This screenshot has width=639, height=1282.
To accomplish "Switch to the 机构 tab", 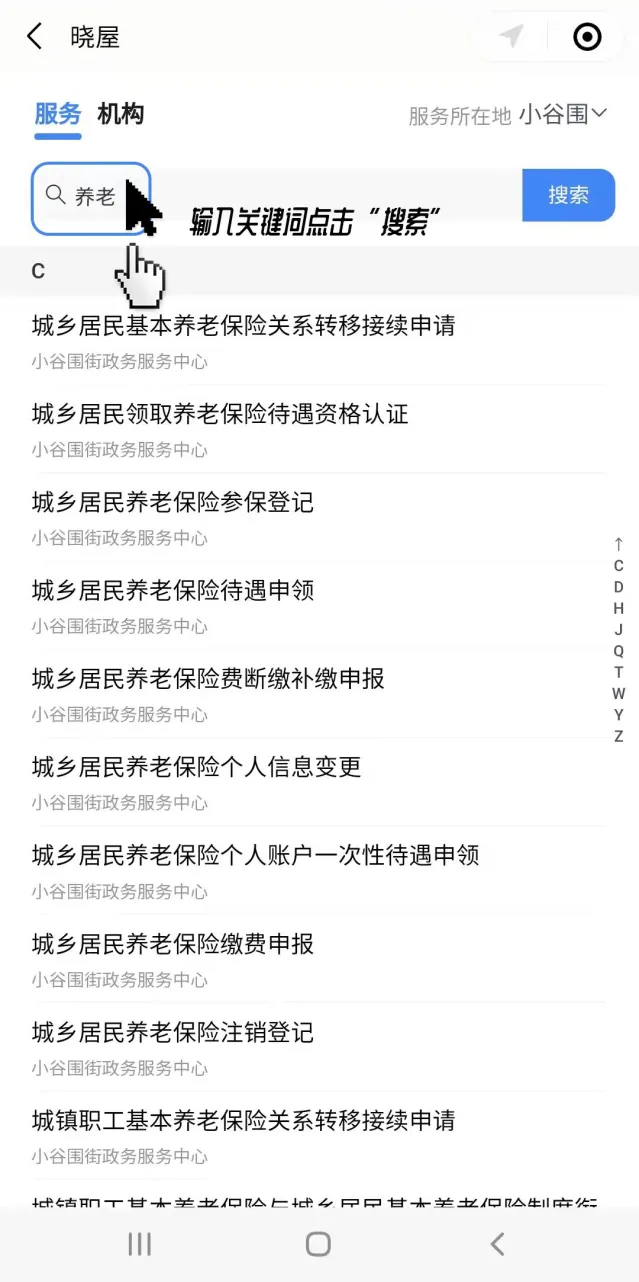I will 121,114.
